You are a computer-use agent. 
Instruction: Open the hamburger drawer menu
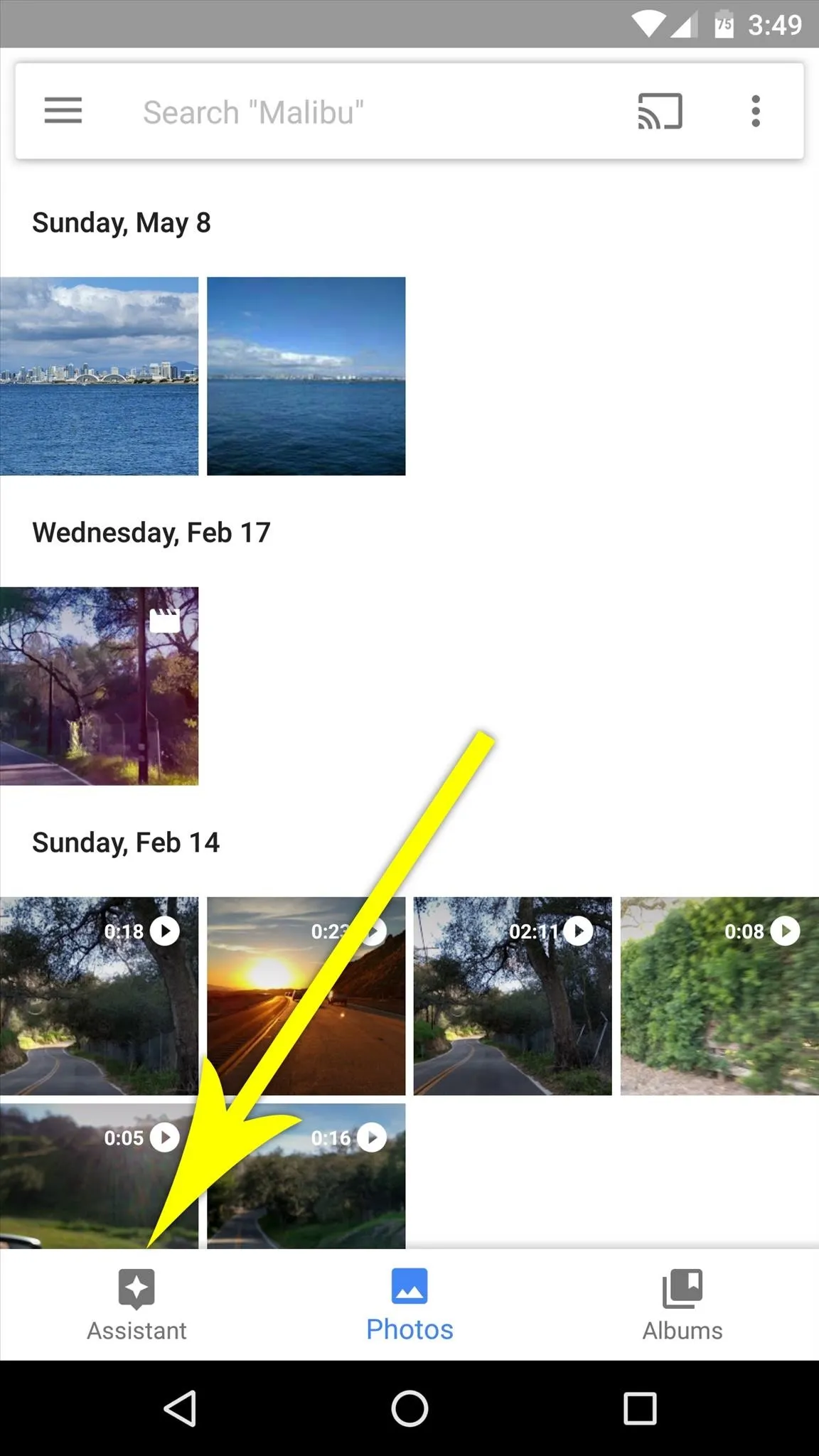point(63,111)
